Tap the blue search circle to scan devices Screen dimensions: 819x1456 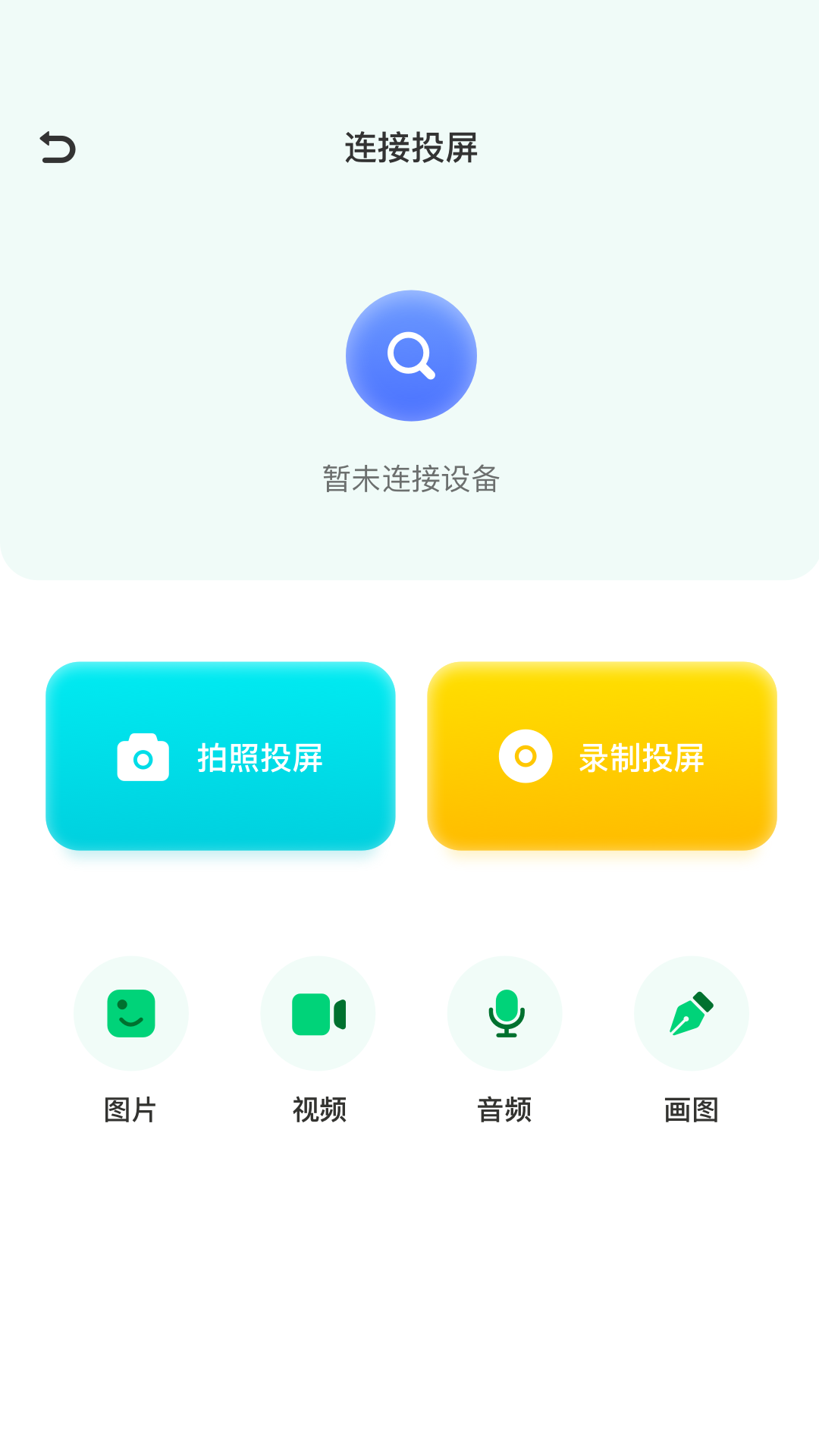point(409,356)
